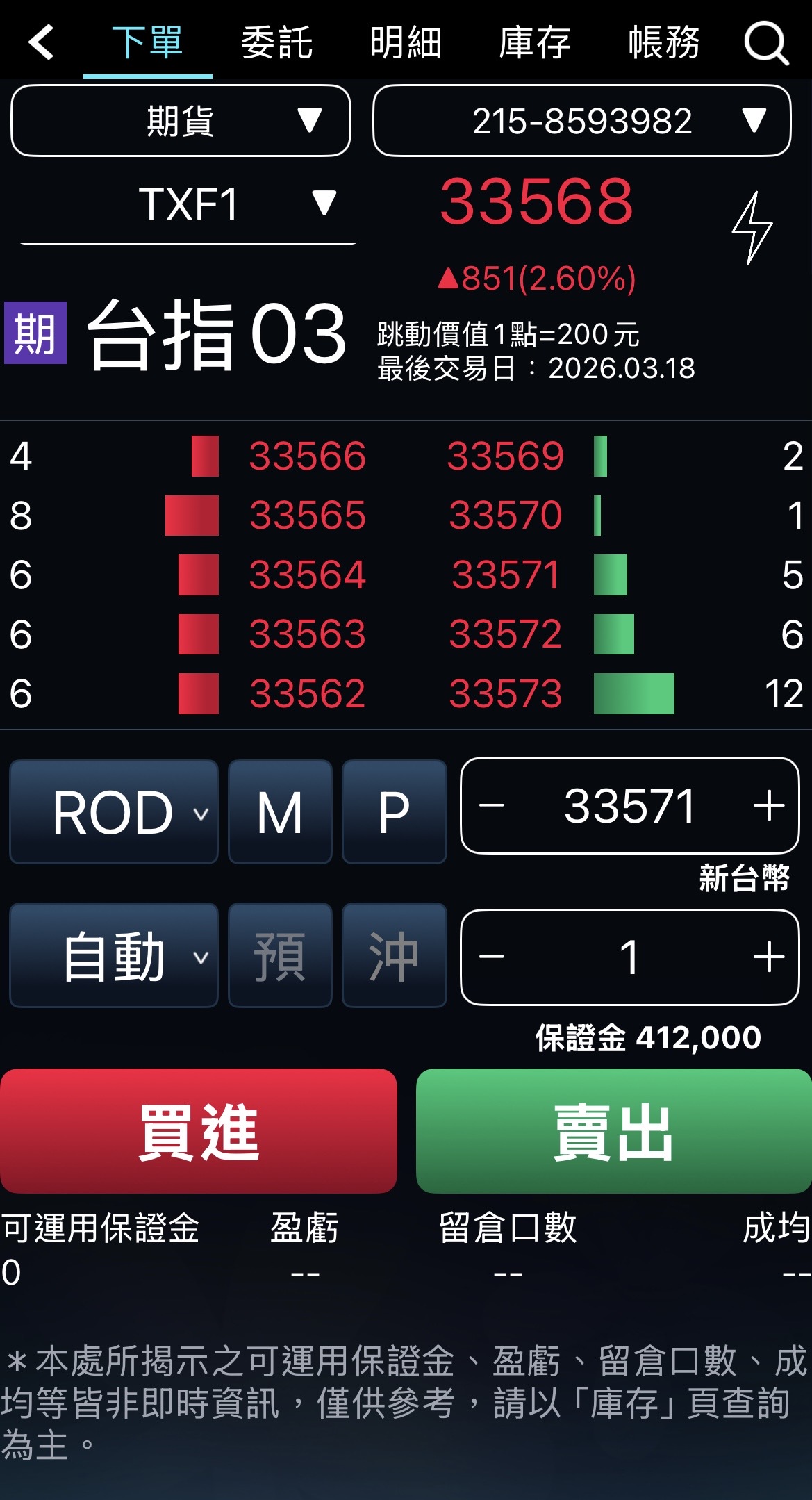Increase order price with plus control
The image size is (812, 1500).
767,805
